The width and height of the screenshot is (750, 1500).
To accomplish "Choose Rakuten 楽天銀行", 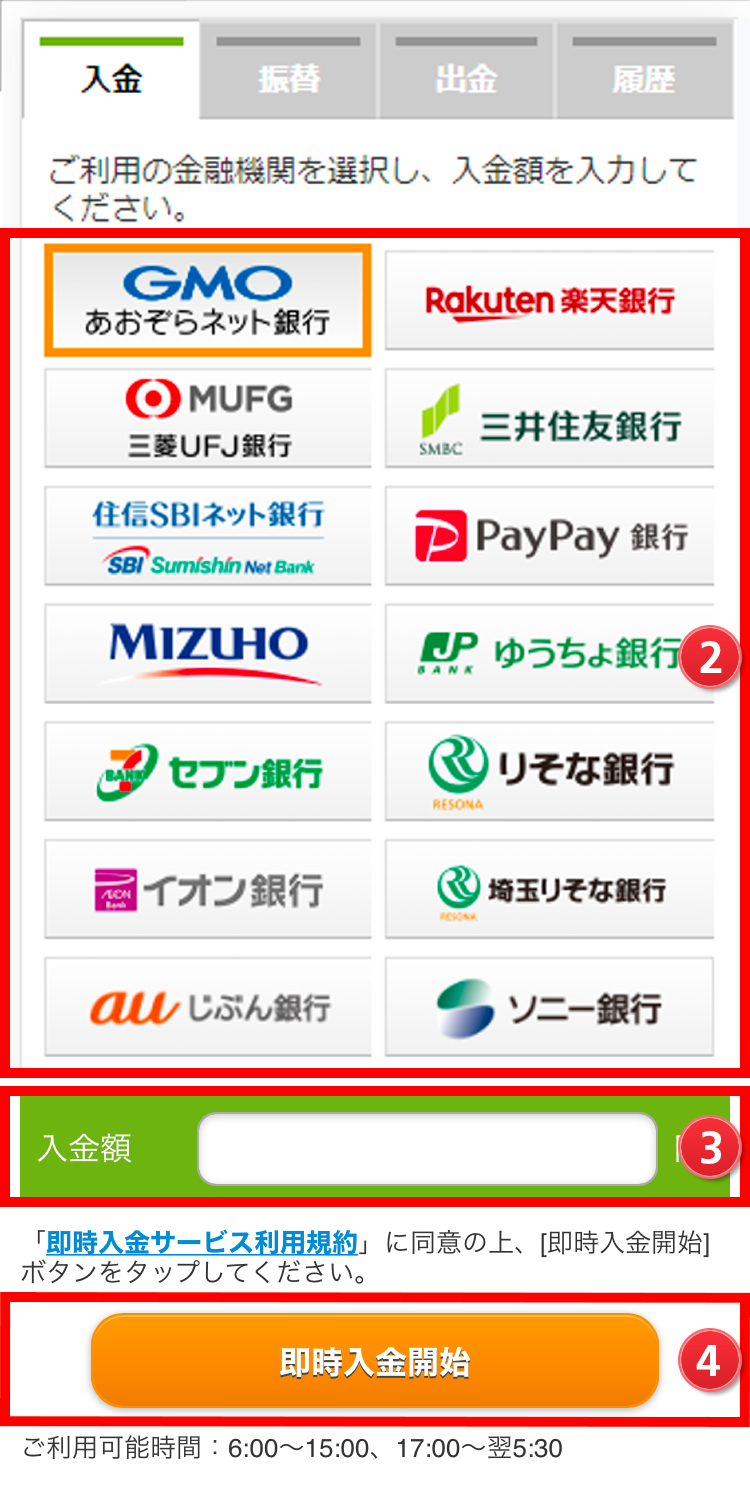I will point(549,300).
